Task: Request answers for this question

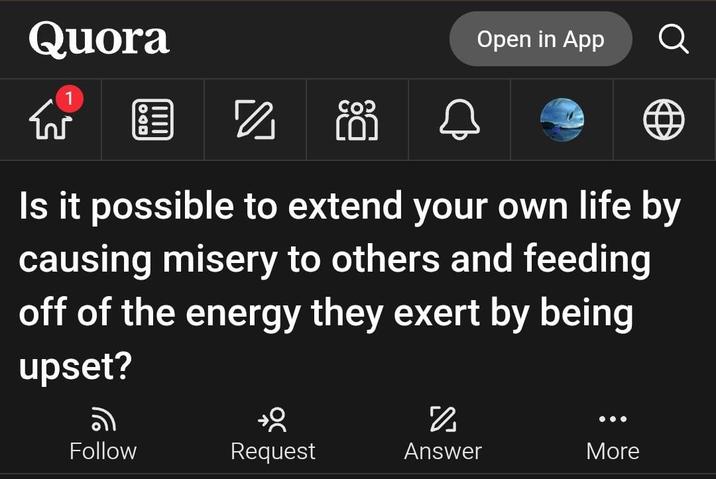Action: coord(273,435)
